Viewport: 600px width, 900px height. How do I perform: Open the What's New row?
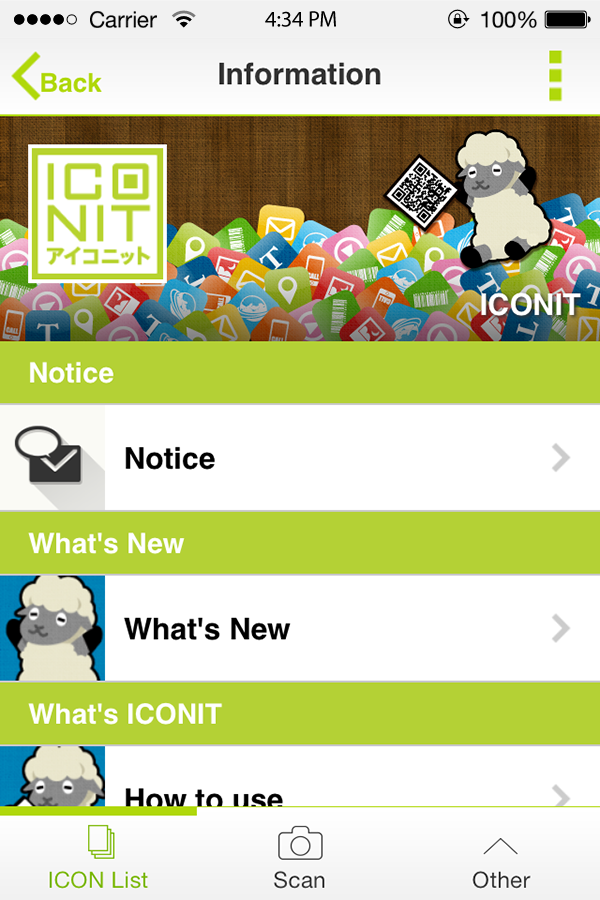(300, 629)
